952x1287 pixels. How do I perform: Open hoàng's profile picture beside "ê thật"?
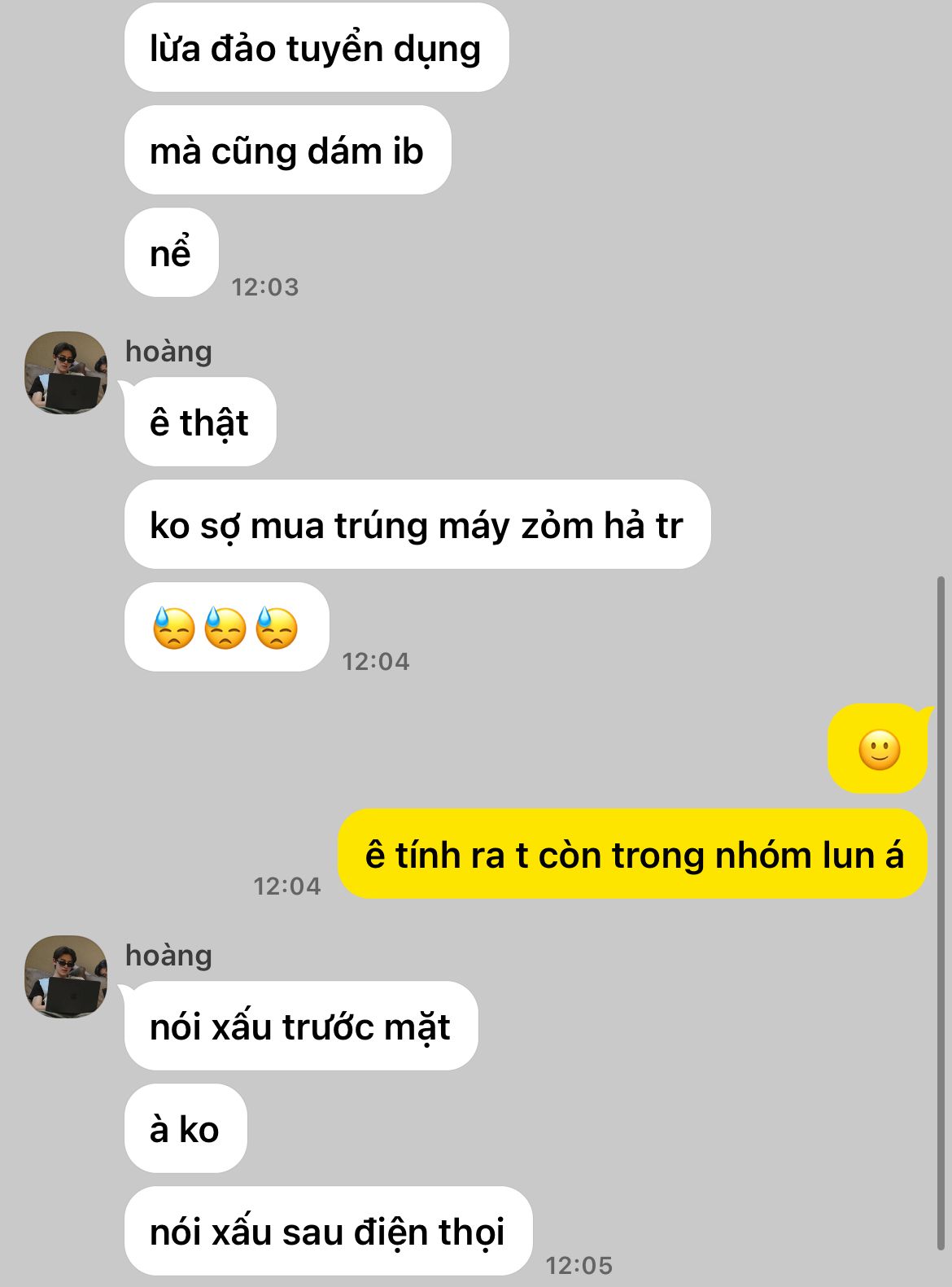pyautogui.click(x=66, y=372)
